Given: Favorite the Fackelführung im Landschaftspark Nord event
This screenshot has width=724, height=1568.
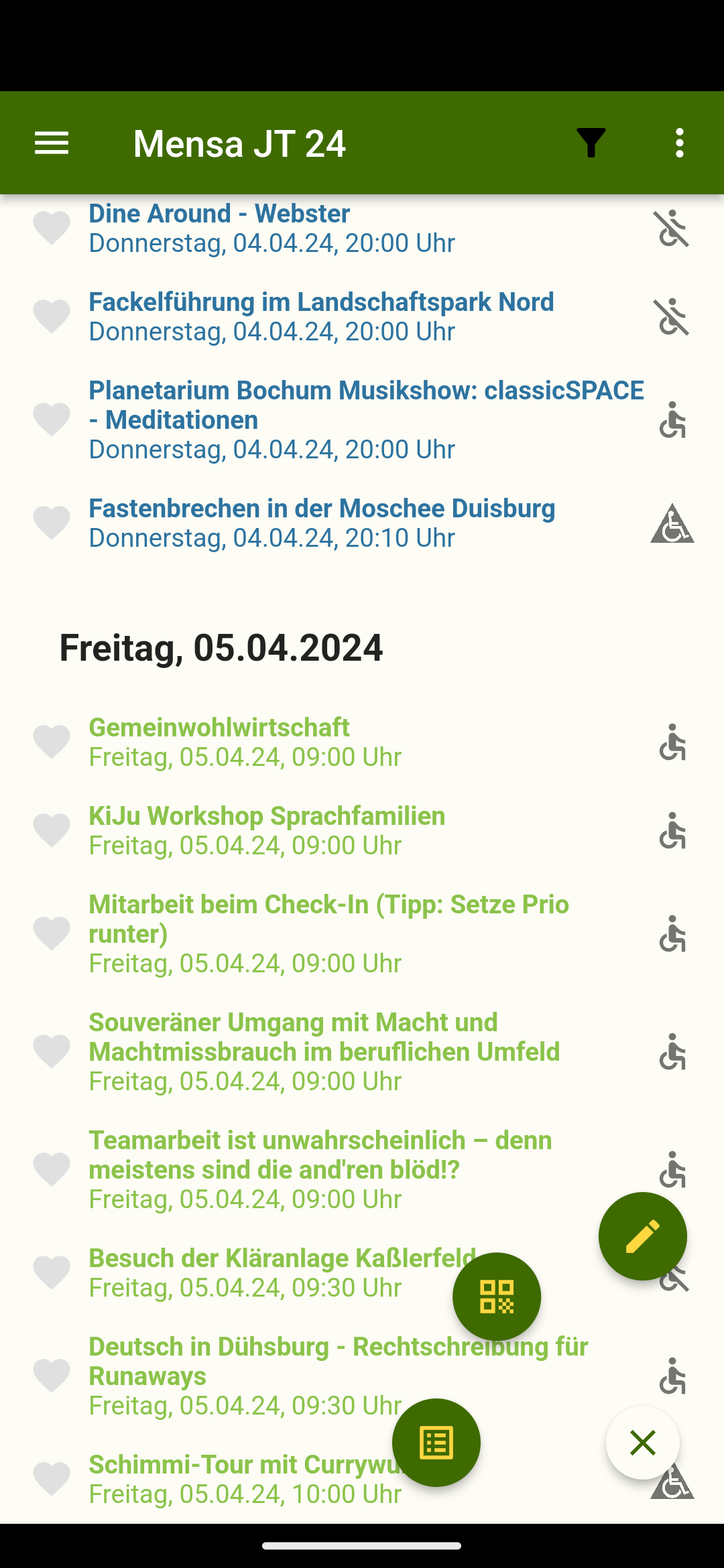Looking at the screenshot, I should tap(52, 315).
